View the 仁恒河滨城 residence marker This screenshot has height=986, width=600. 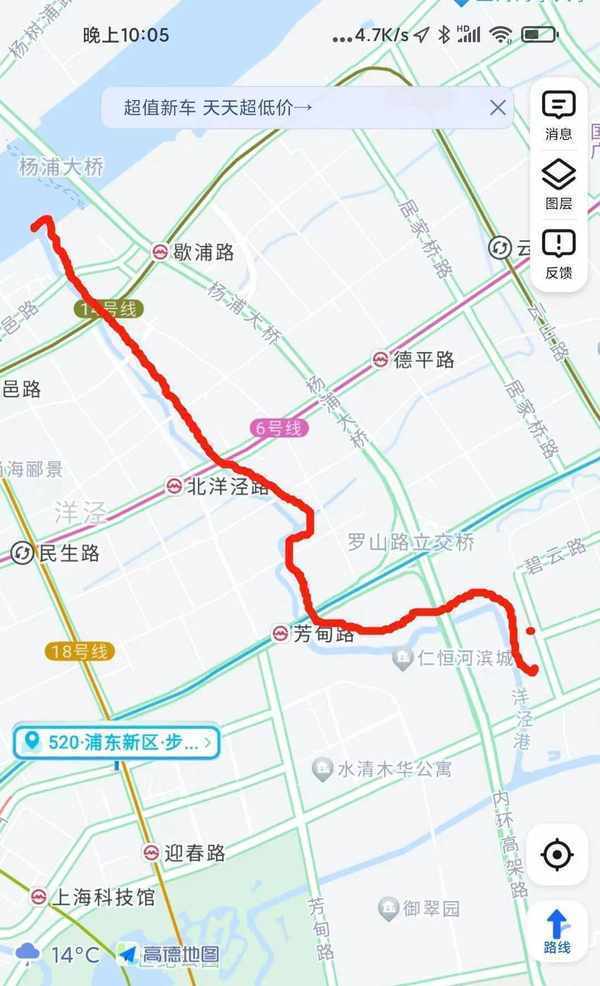point(403,658)
